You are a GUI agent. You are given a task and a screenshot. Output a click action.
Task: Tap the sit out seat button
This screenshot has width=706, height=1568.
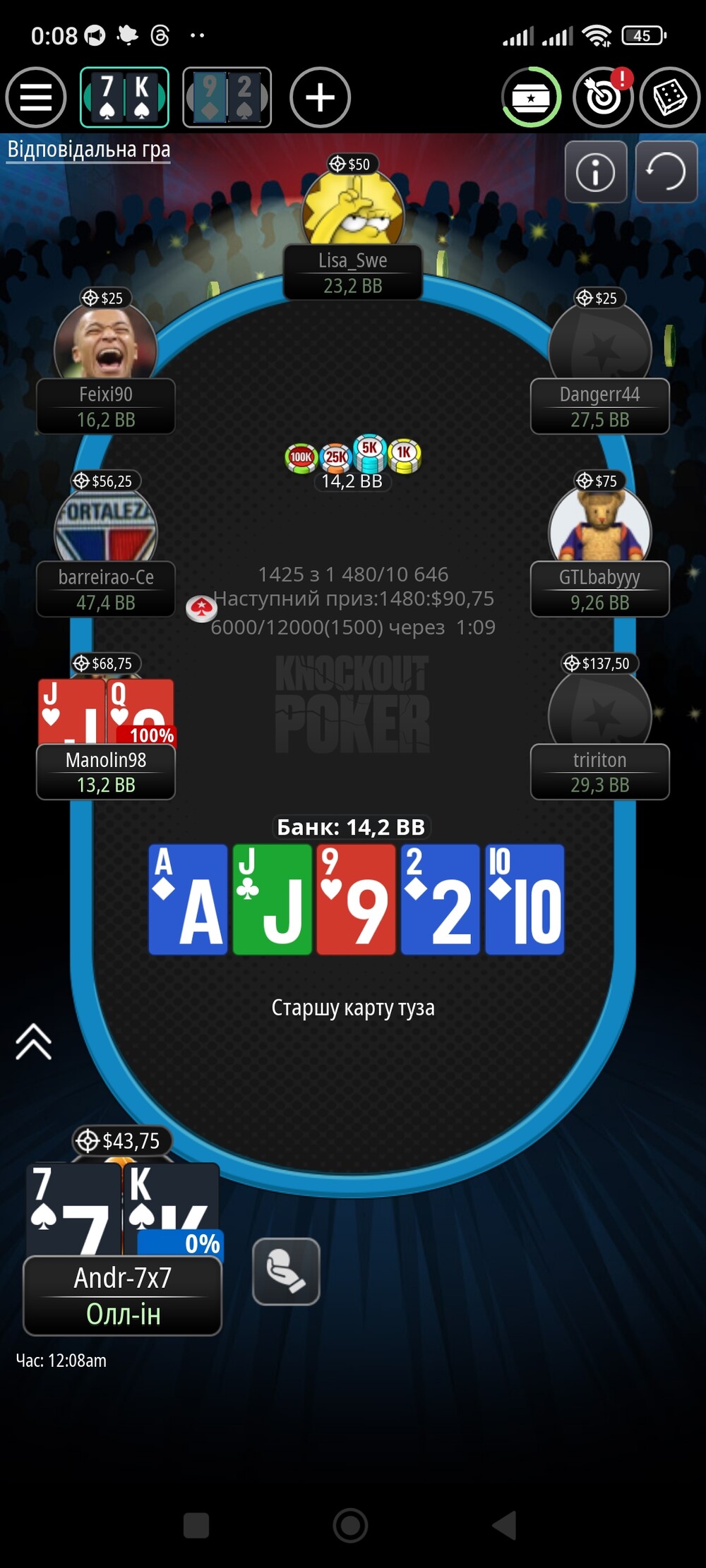pos(286,1271)
